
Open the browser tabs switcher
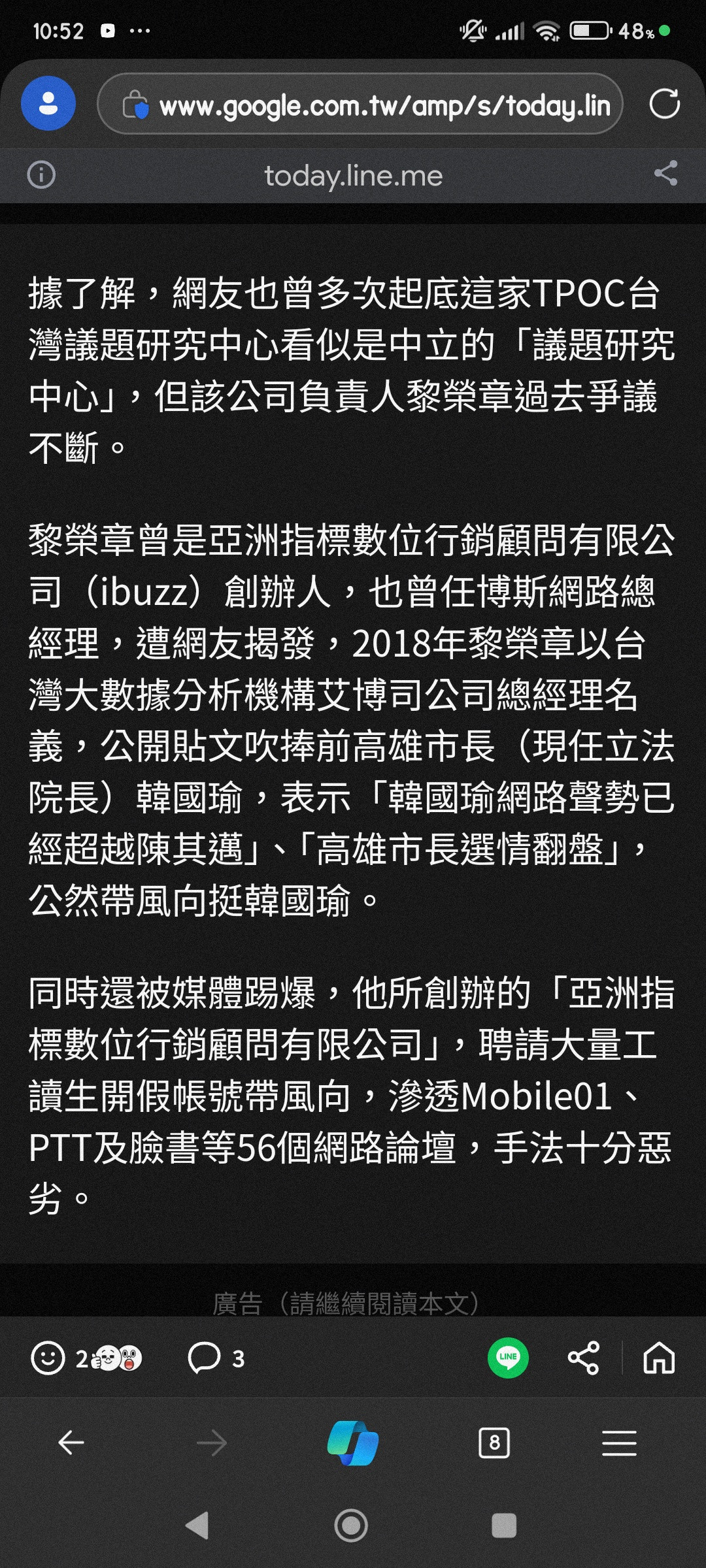(494, 1443)
